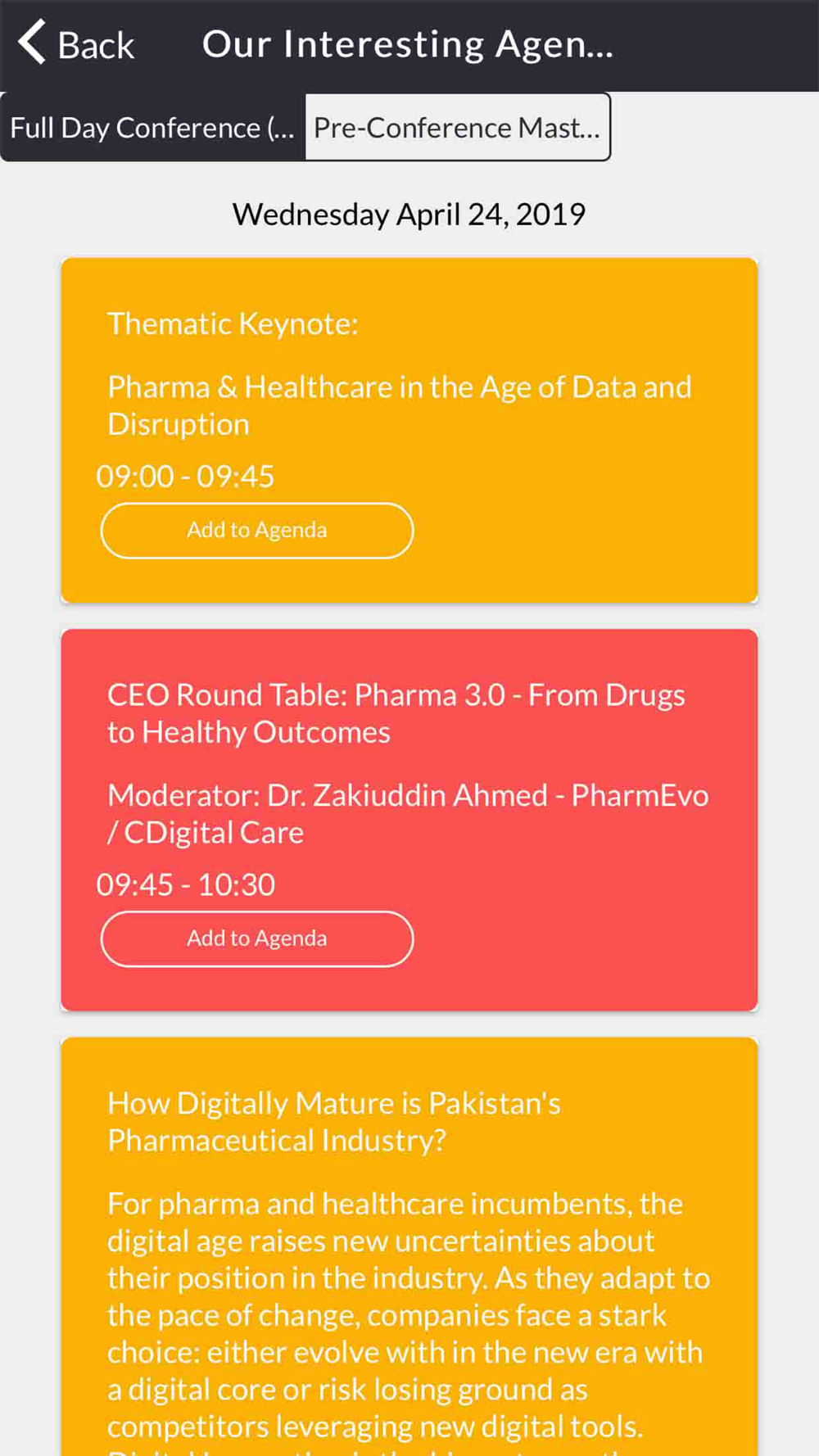The width and height of the screenshot is (819, 1456).
Task: Select the Pre-Conference Mast... tab
Action: 457,128
